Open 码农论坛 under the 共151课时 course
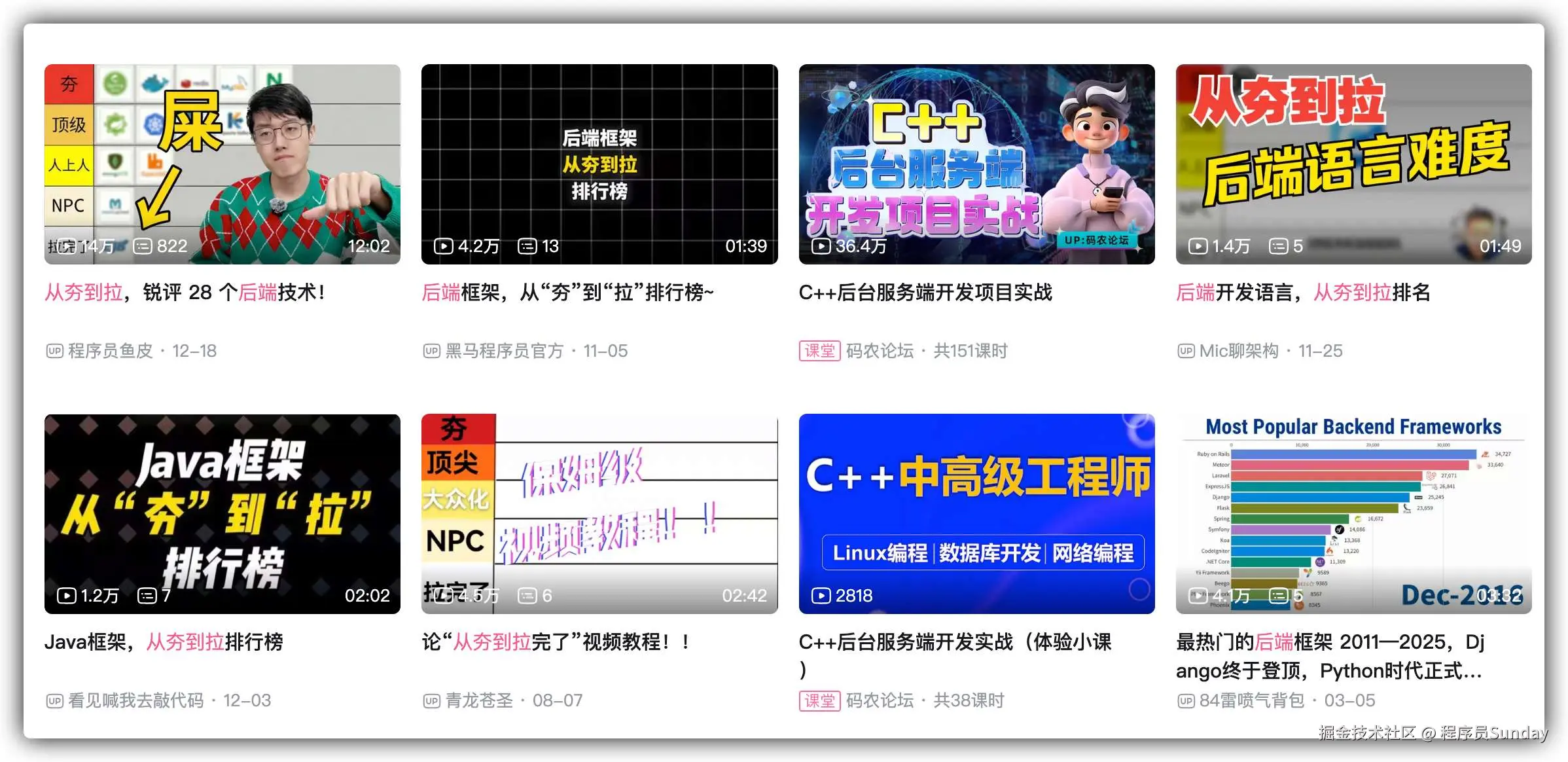This screenshot has height=762, width=1568. (879, 351)
